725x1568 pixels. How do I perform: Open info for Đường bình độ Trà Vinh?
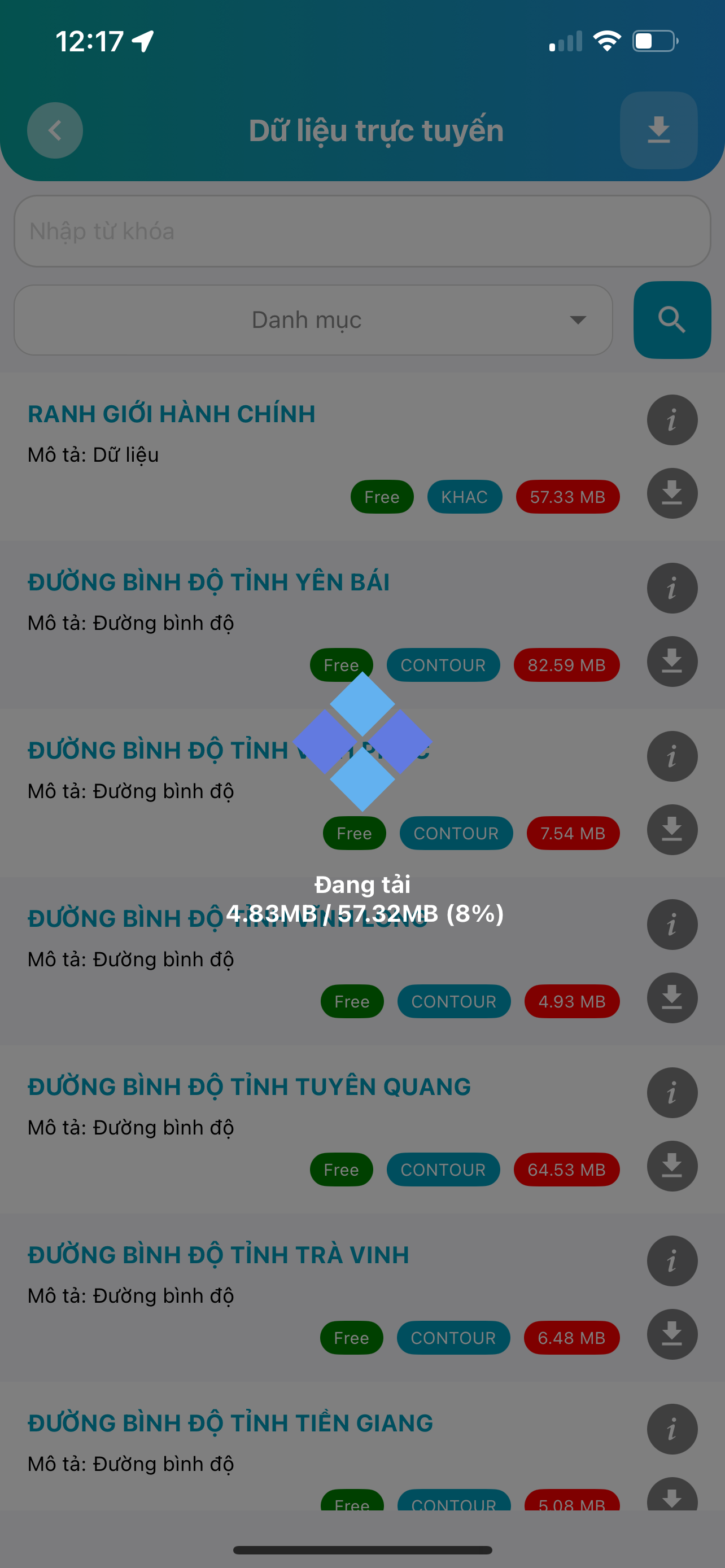click(x=671, y=1260)
